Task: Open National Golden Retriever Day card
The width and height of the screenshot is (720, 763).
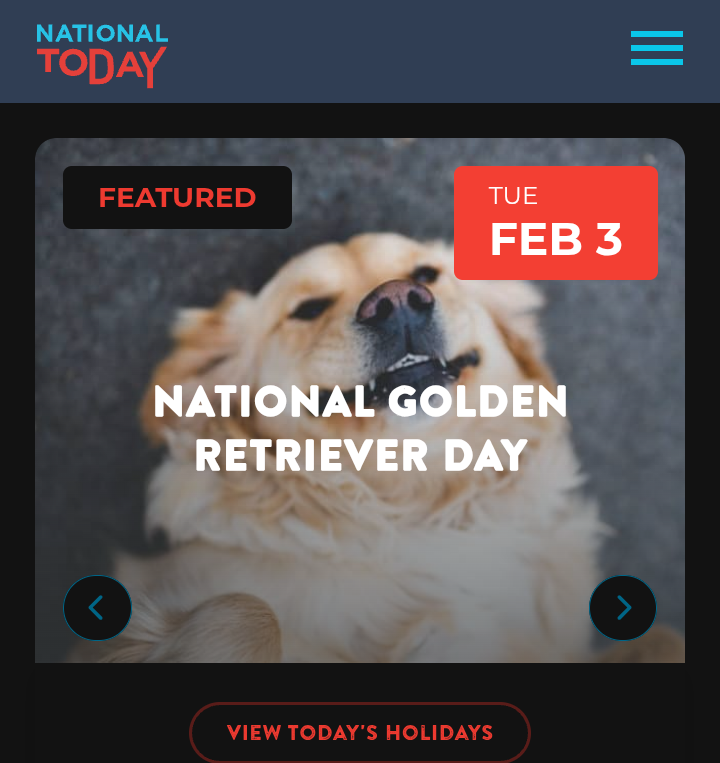Action: click(x=360, y=428)
